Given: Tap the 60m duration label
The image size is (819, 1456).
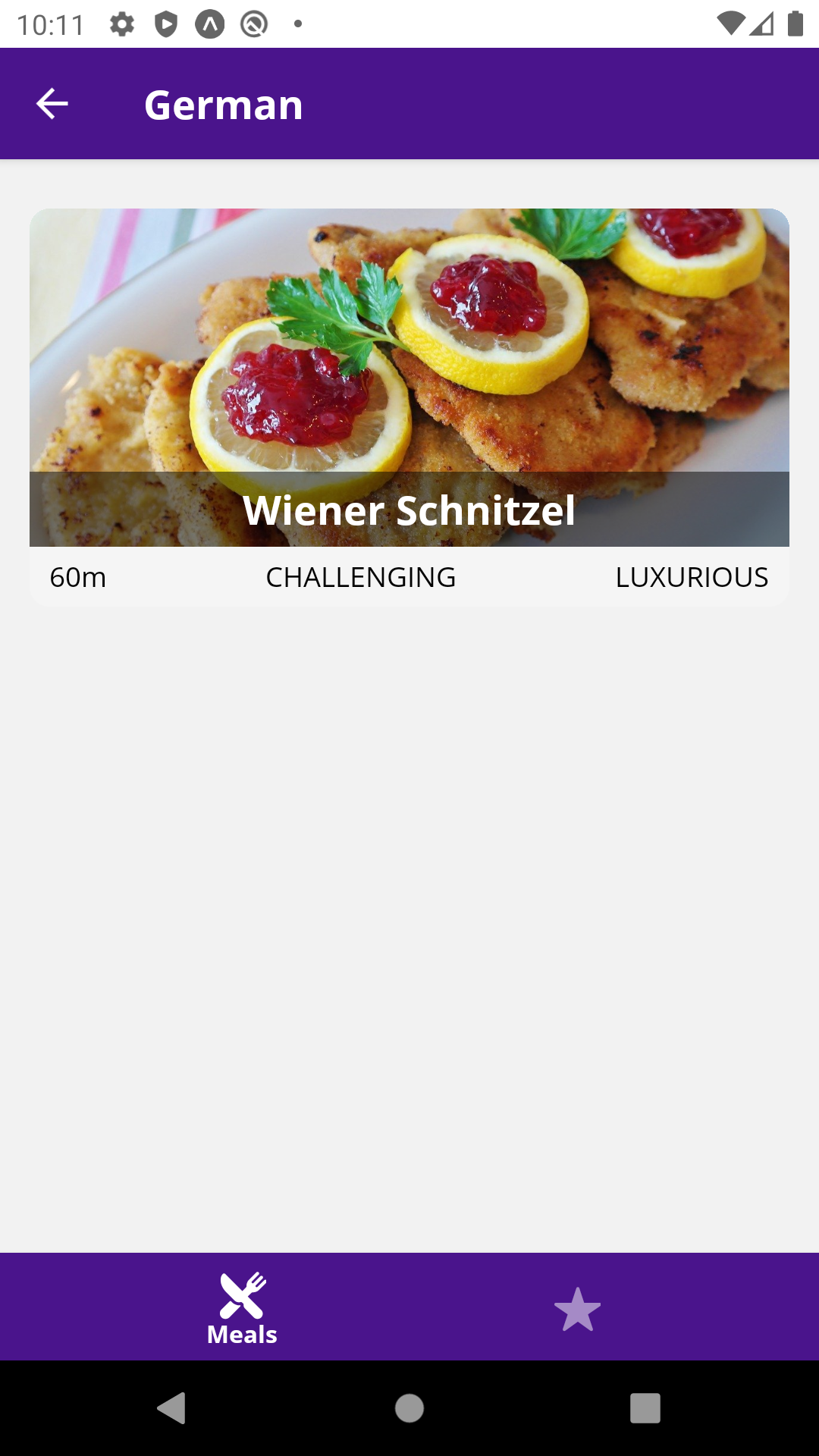Looking at the screenshot, I should (x=78, y=577).
